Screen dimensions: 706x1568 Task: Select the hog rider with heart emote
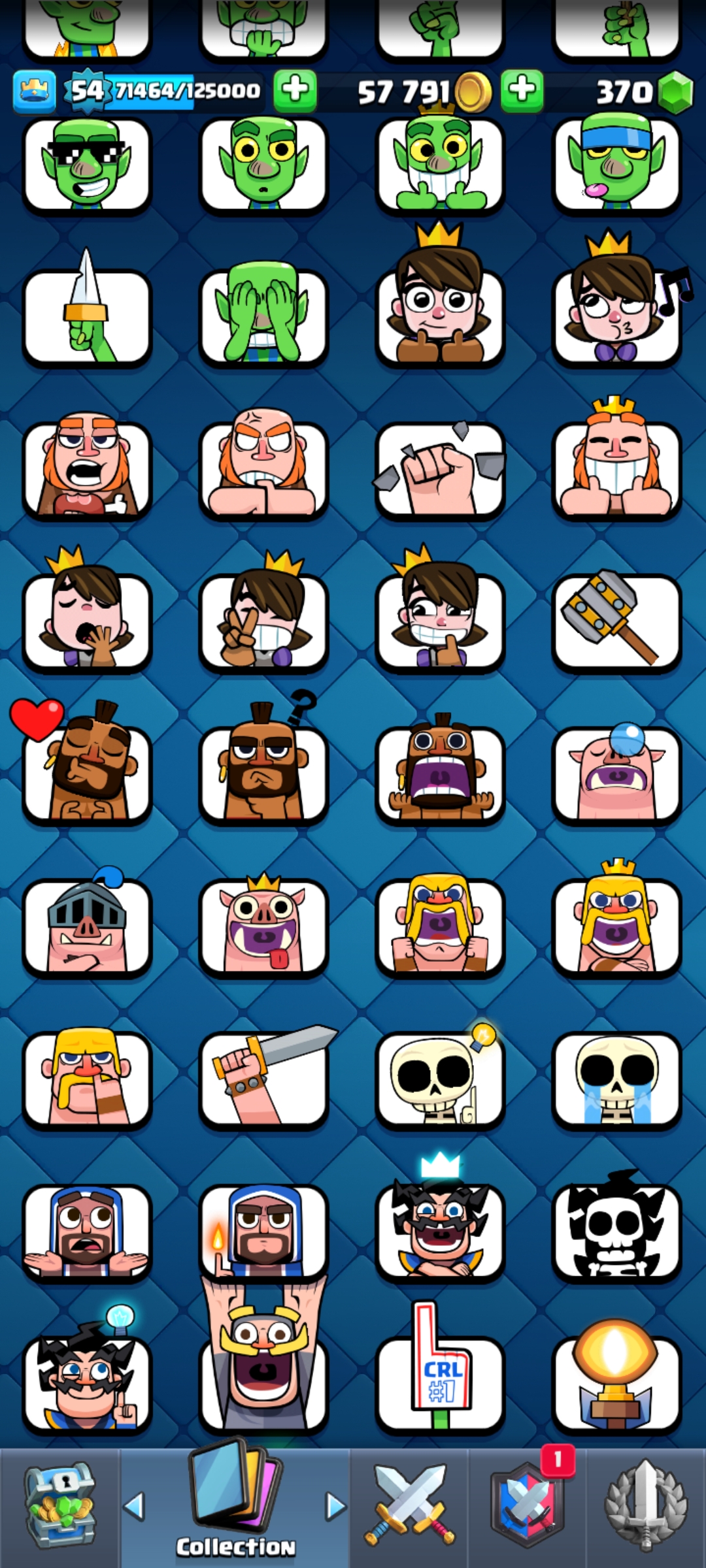82,761
